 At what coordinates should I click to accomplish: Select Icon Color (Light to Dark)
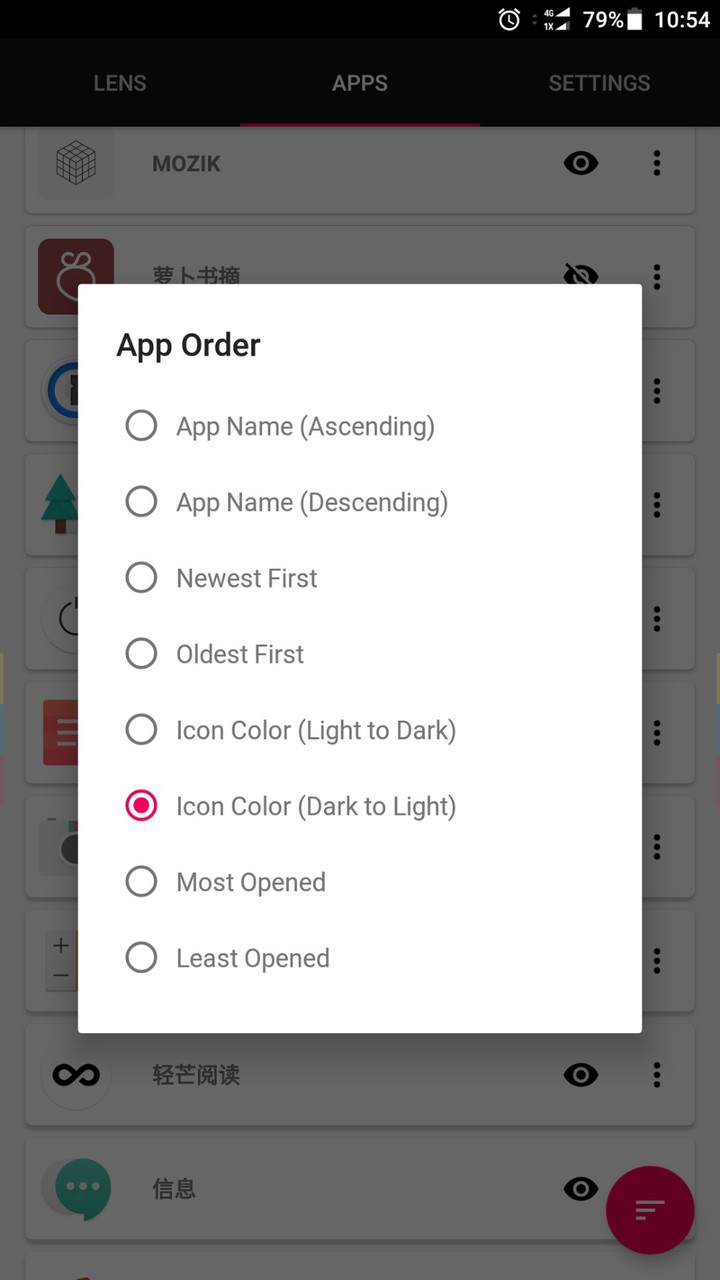[360, 730]
